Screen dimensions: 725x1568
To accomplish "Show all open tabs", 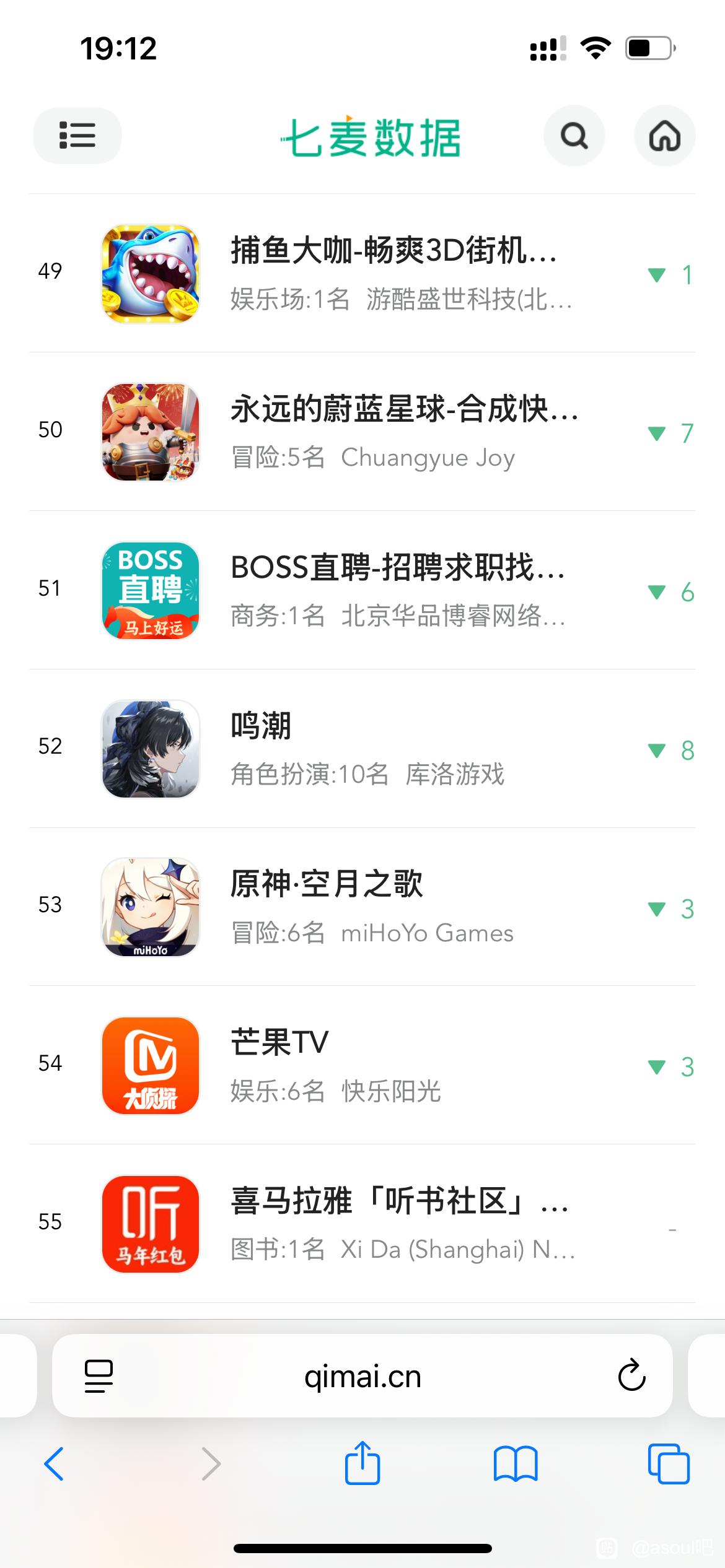I will [x=668, y=1464].
